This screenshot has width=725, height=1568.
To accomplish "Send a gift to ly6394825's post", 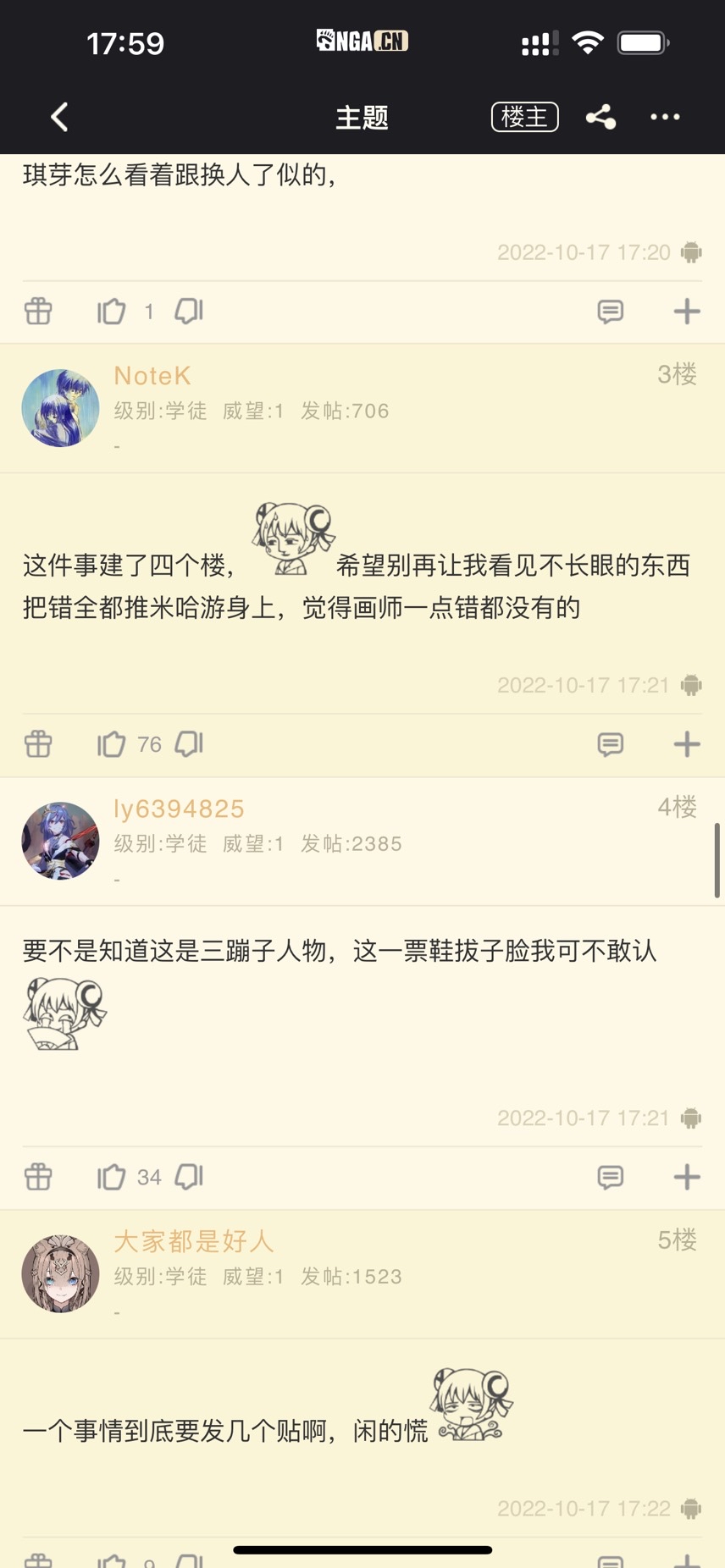I will pyautogui.click(x=38, y=1177).
